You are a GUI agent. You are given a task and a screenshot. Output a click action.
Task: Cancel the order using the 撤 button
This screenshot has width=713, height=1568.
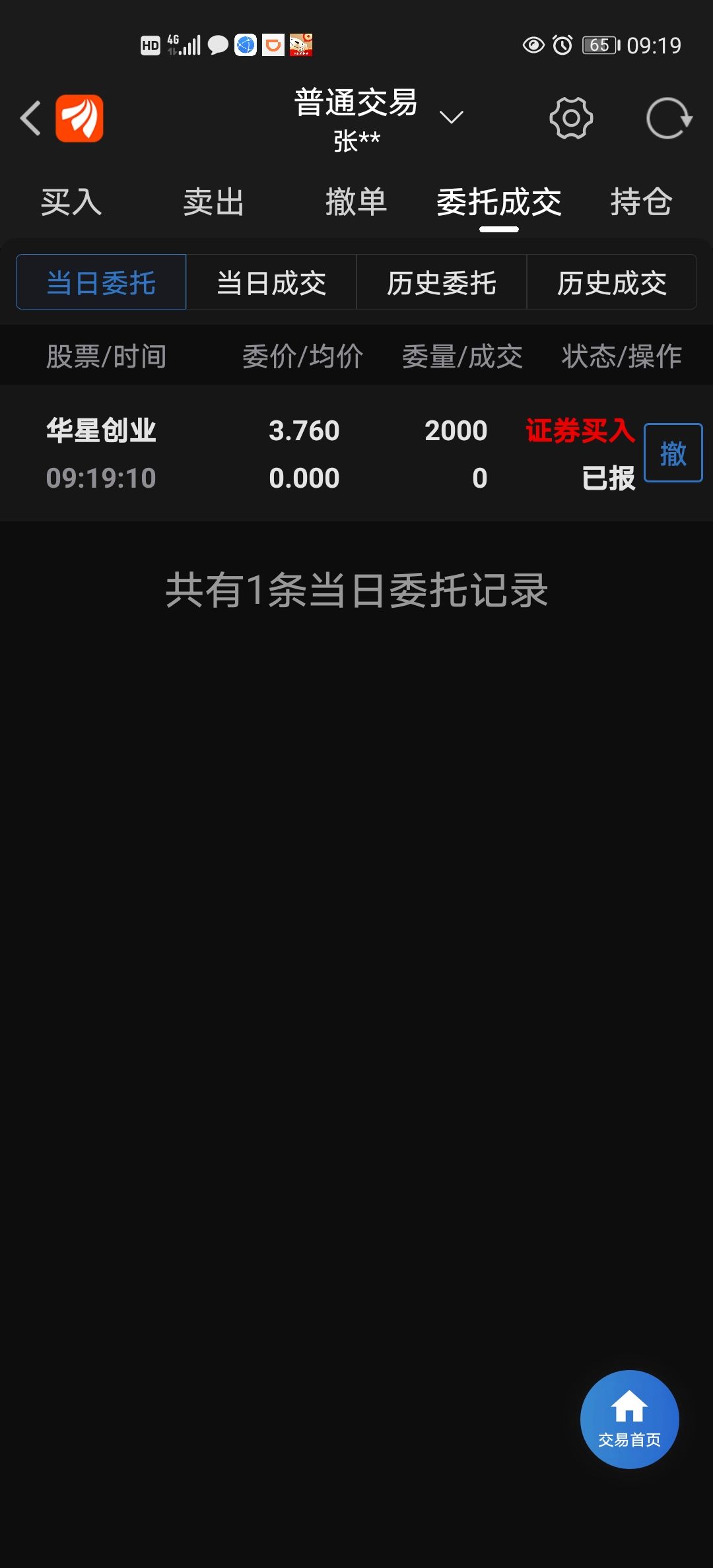click(672, 453)
